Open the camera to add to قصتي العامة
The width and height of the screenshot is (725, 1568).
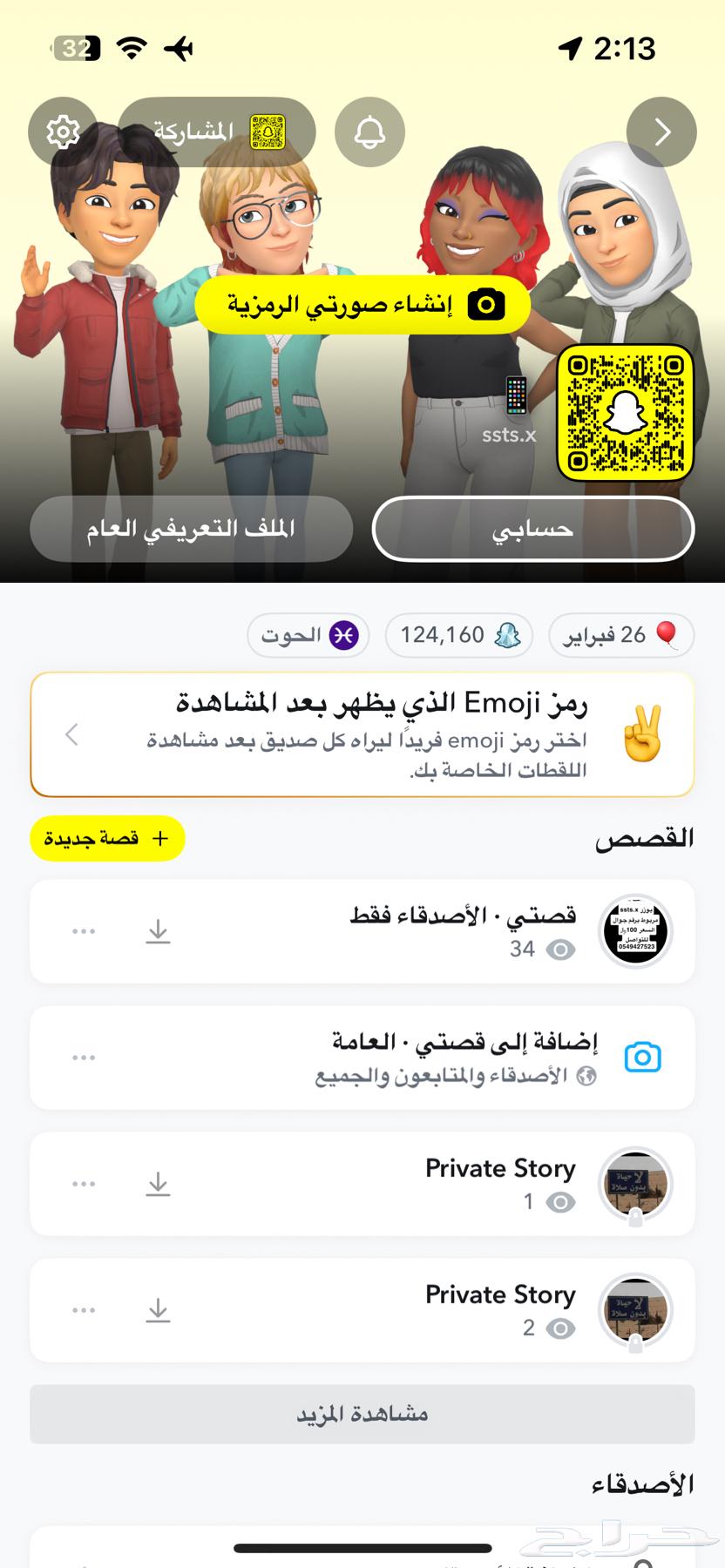pyautogui.click(x=643, y=1057)
